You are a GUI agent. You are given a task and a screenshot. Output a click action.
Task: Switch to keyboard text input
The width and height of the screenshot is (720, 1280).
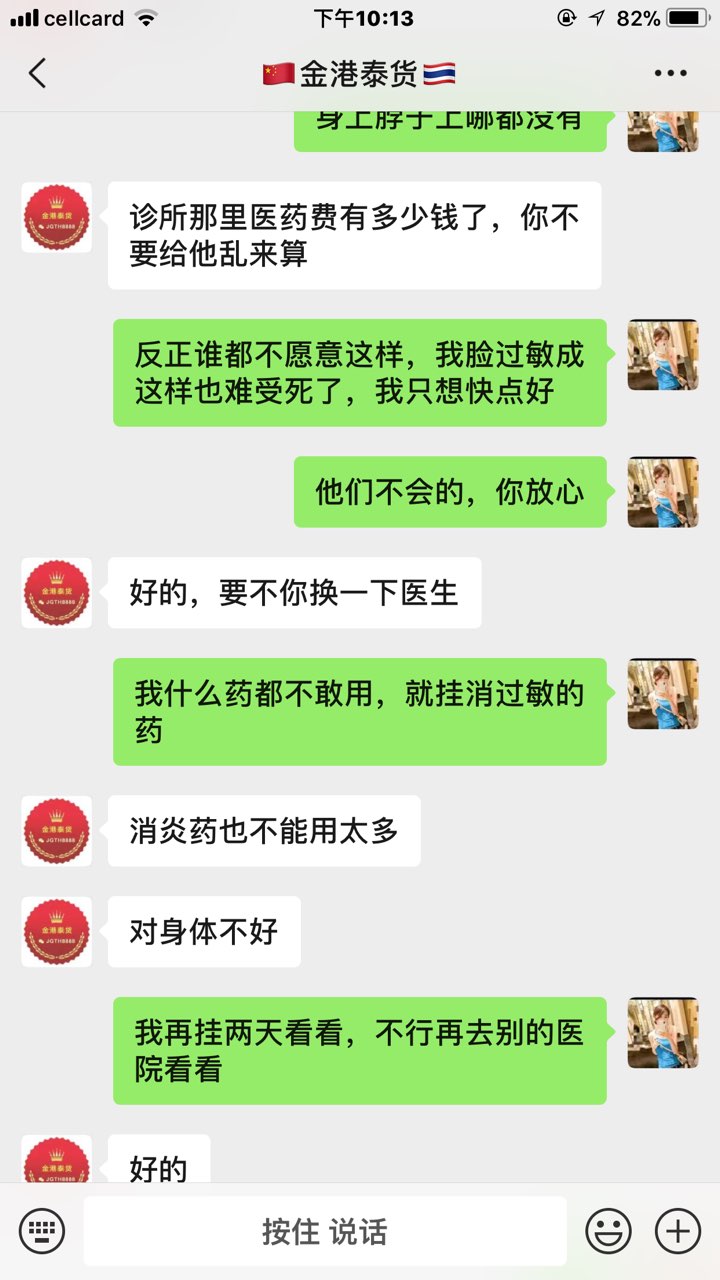tap(42, 1230)
